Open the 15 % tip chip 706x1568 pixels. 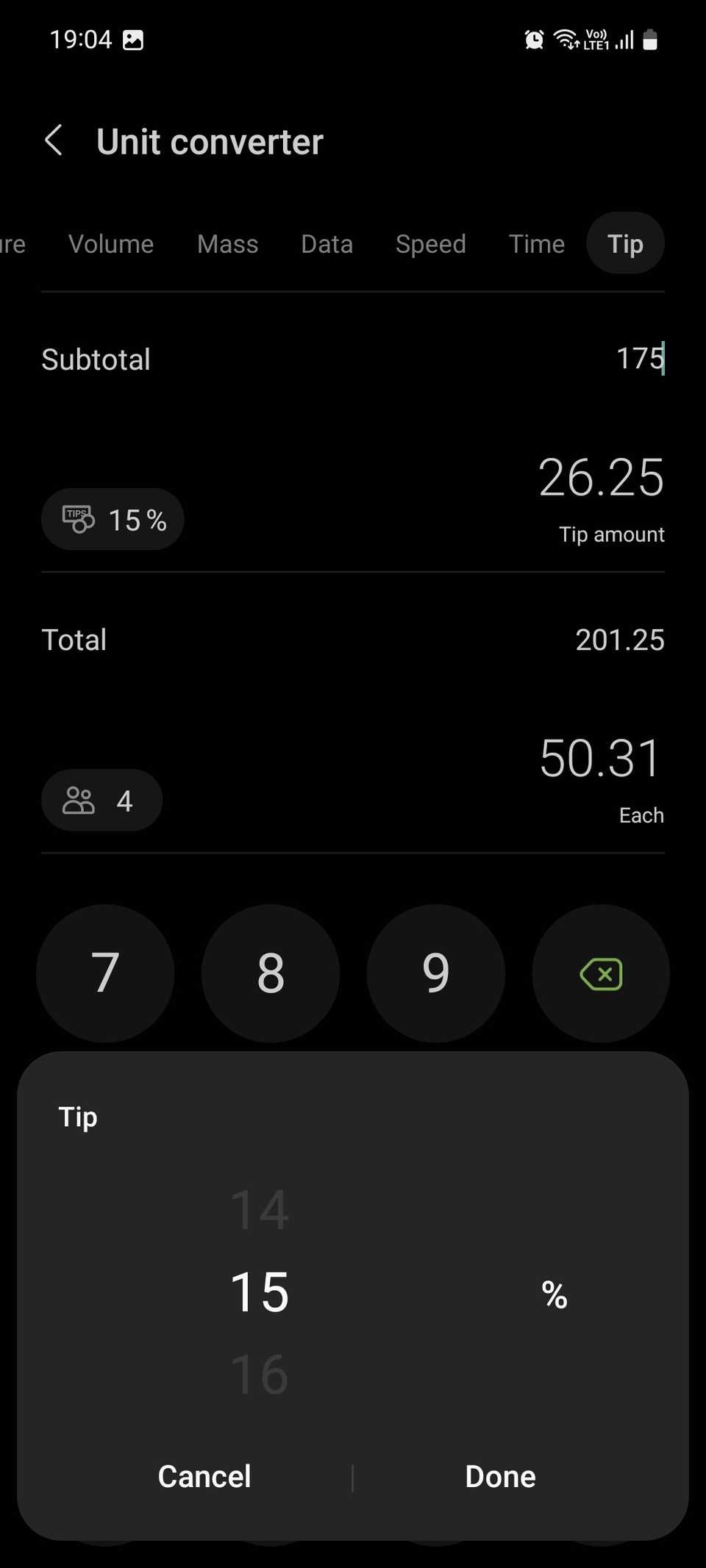pos(113,520)
